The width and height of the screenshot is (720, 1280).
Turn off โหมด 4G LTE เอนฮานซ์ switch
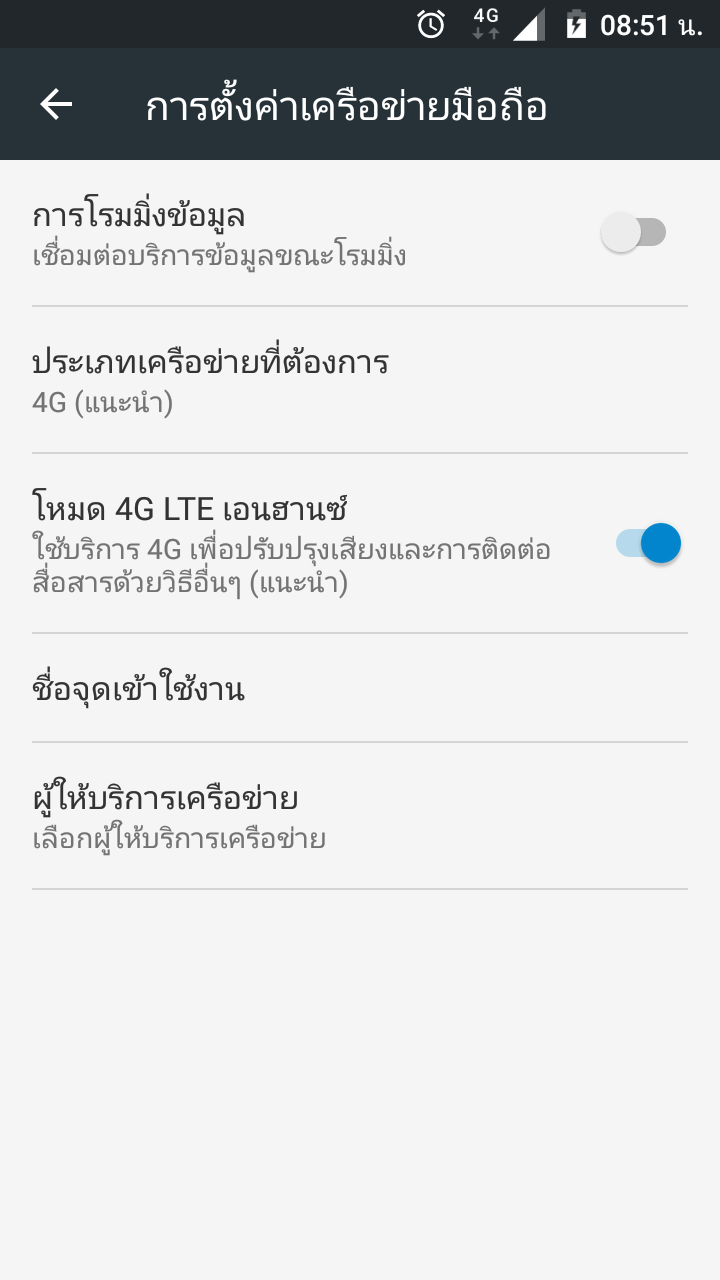pyautogui.click(x=648, y=544)
